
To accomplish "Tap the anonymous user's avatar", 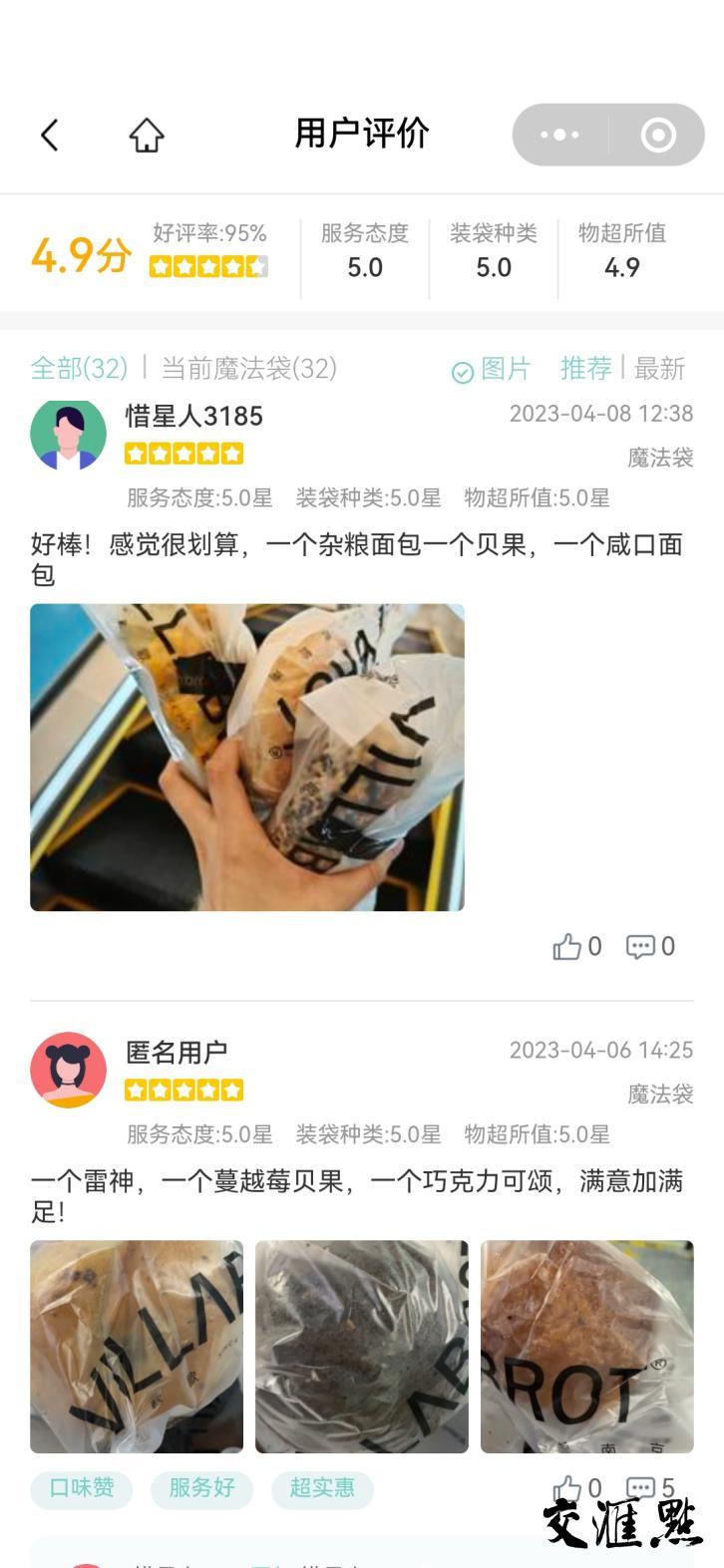I will point(68,1069).
